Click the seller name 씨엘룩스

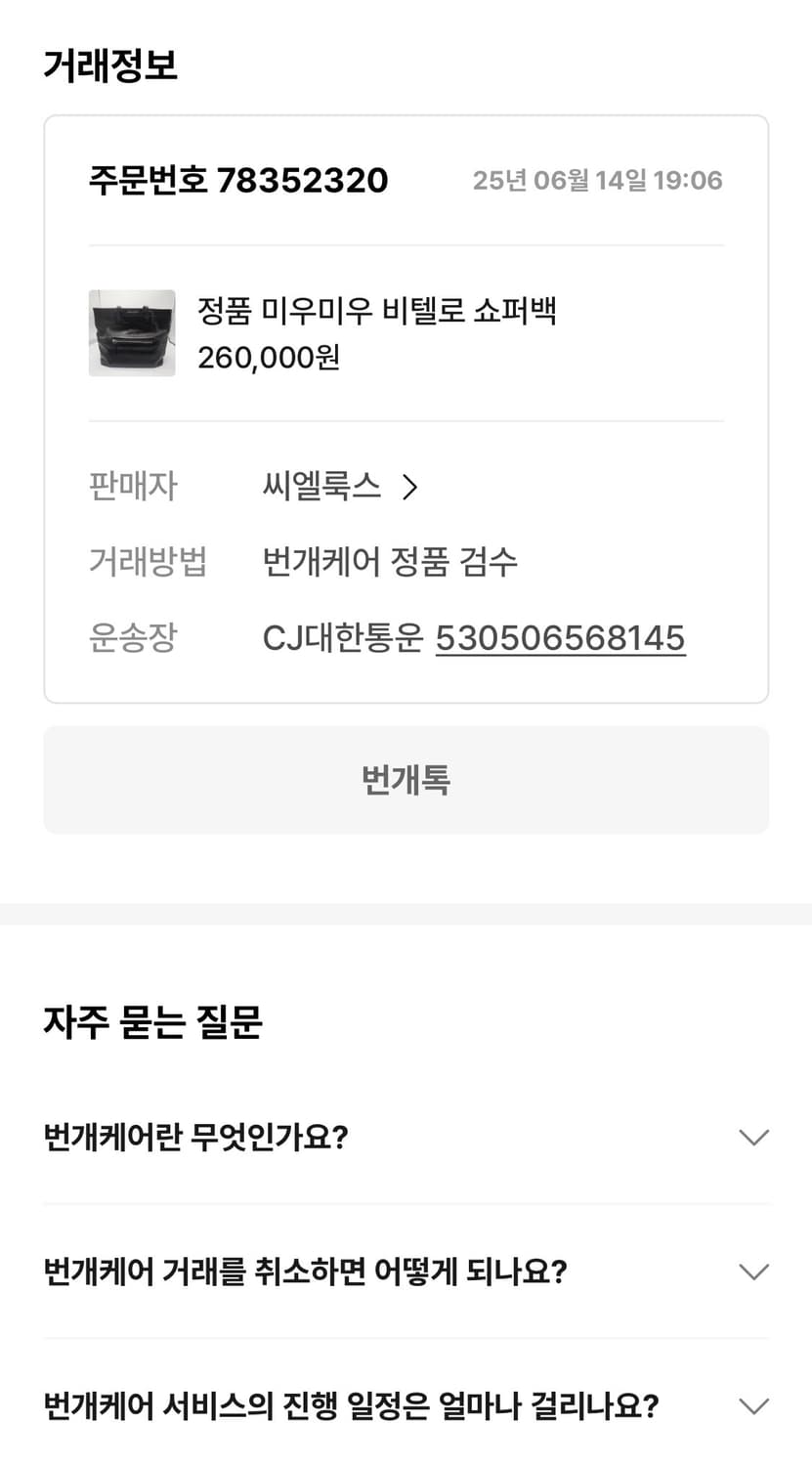(x=322, y=486)
